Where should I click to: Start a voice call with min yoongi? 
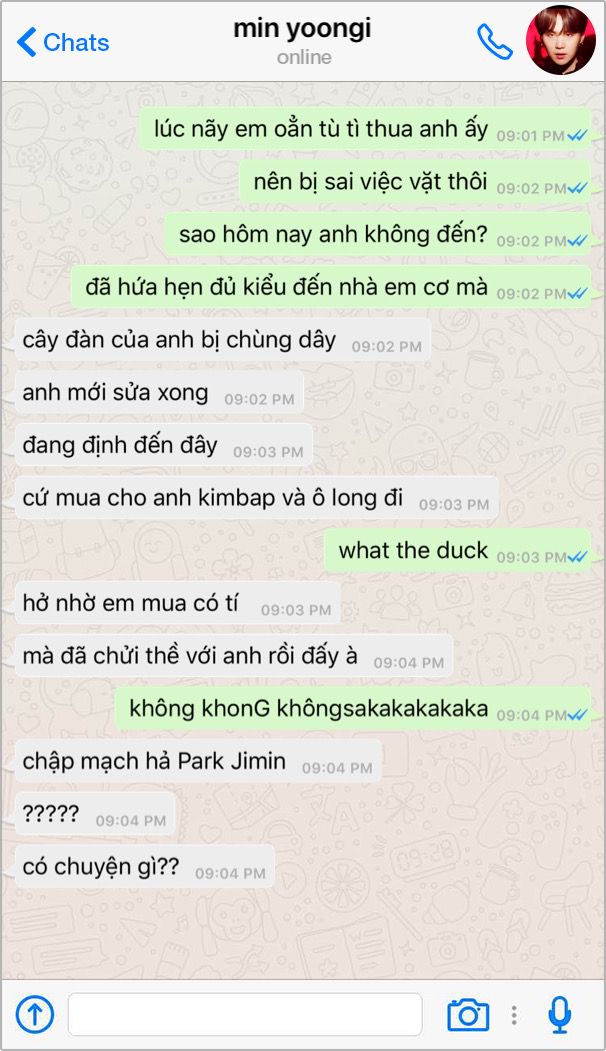pyautogui.click(x=494, y=41)
